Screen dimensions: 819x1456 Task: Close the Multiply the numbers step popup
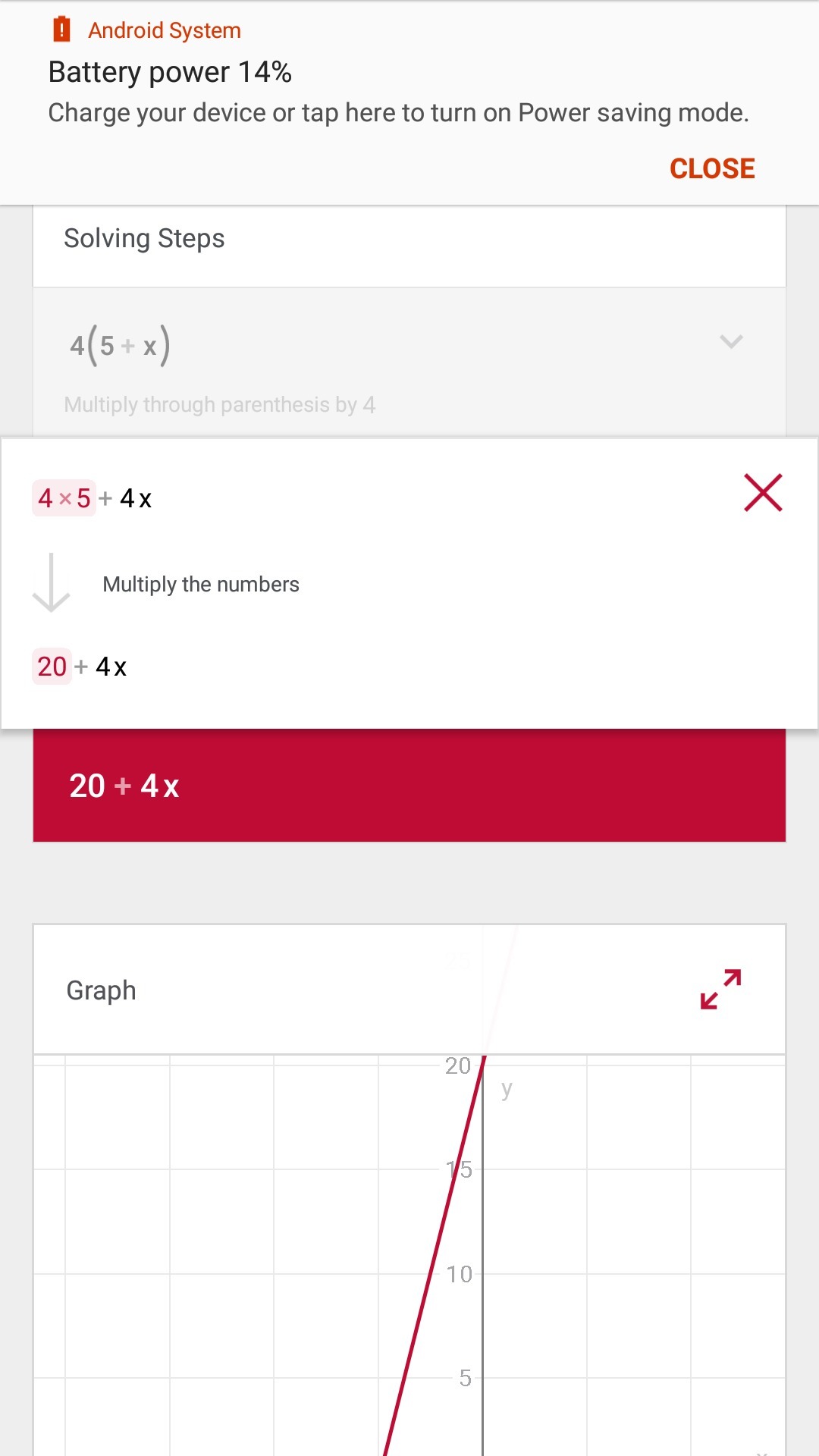tap(762, 493)
